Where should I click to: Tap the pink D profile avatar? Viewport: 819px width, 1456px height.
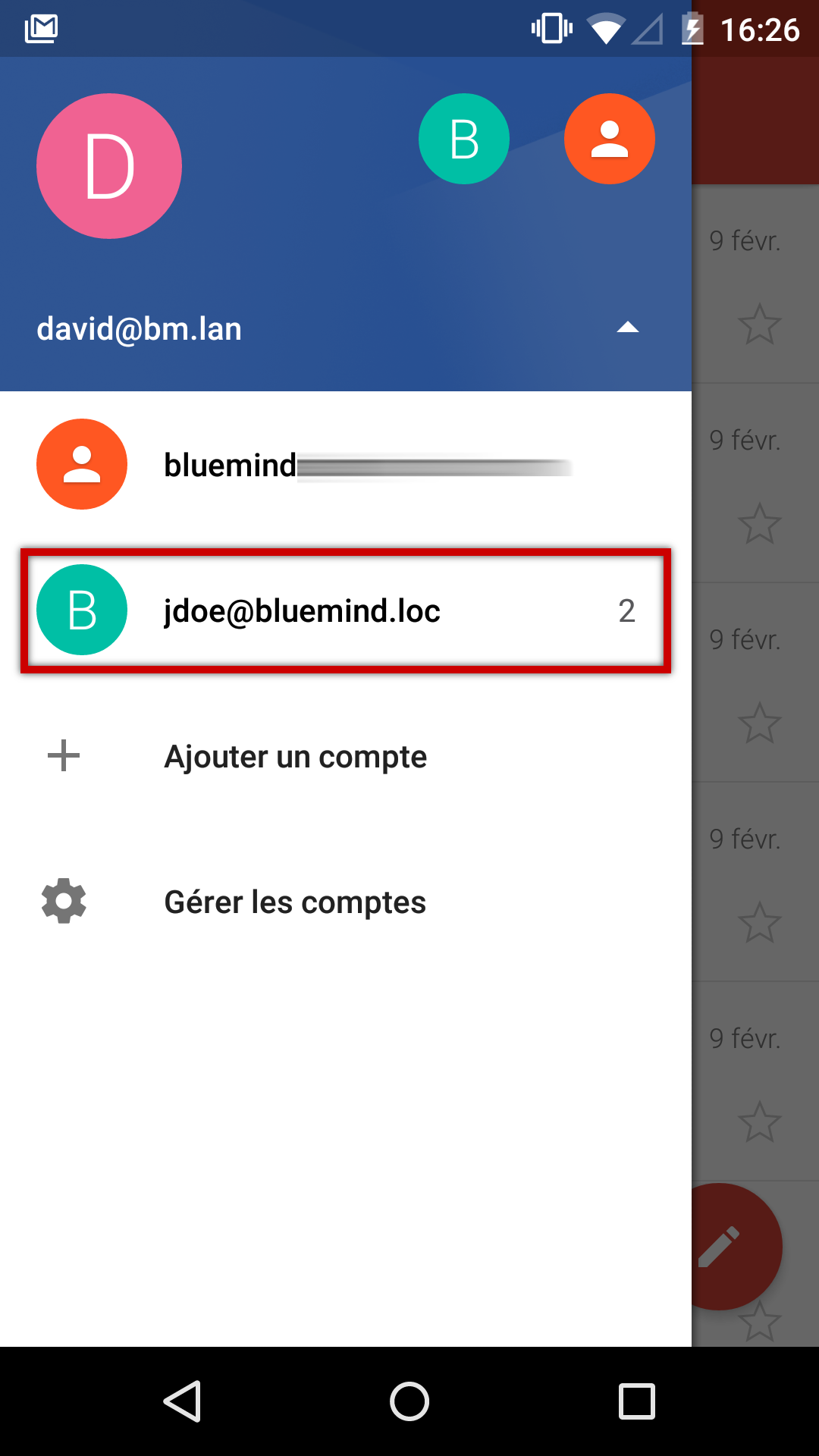[109, 166]
